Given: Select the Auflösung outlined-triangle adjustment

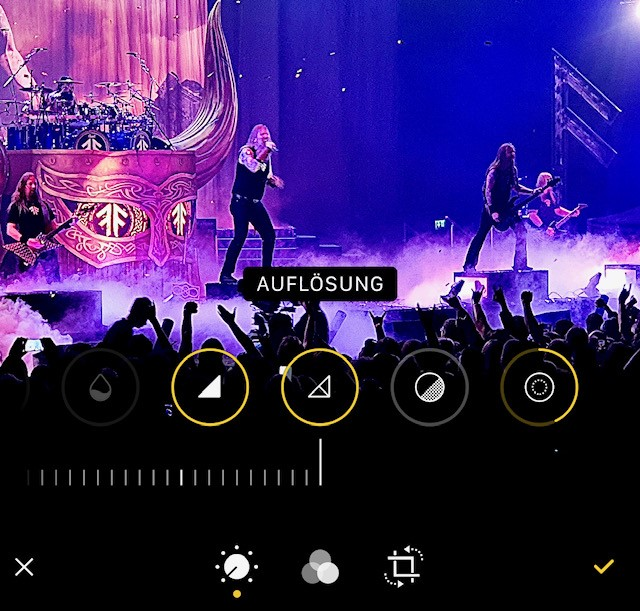Looking at the screenshot, I should pyautogui.click(x=320, y=387).
